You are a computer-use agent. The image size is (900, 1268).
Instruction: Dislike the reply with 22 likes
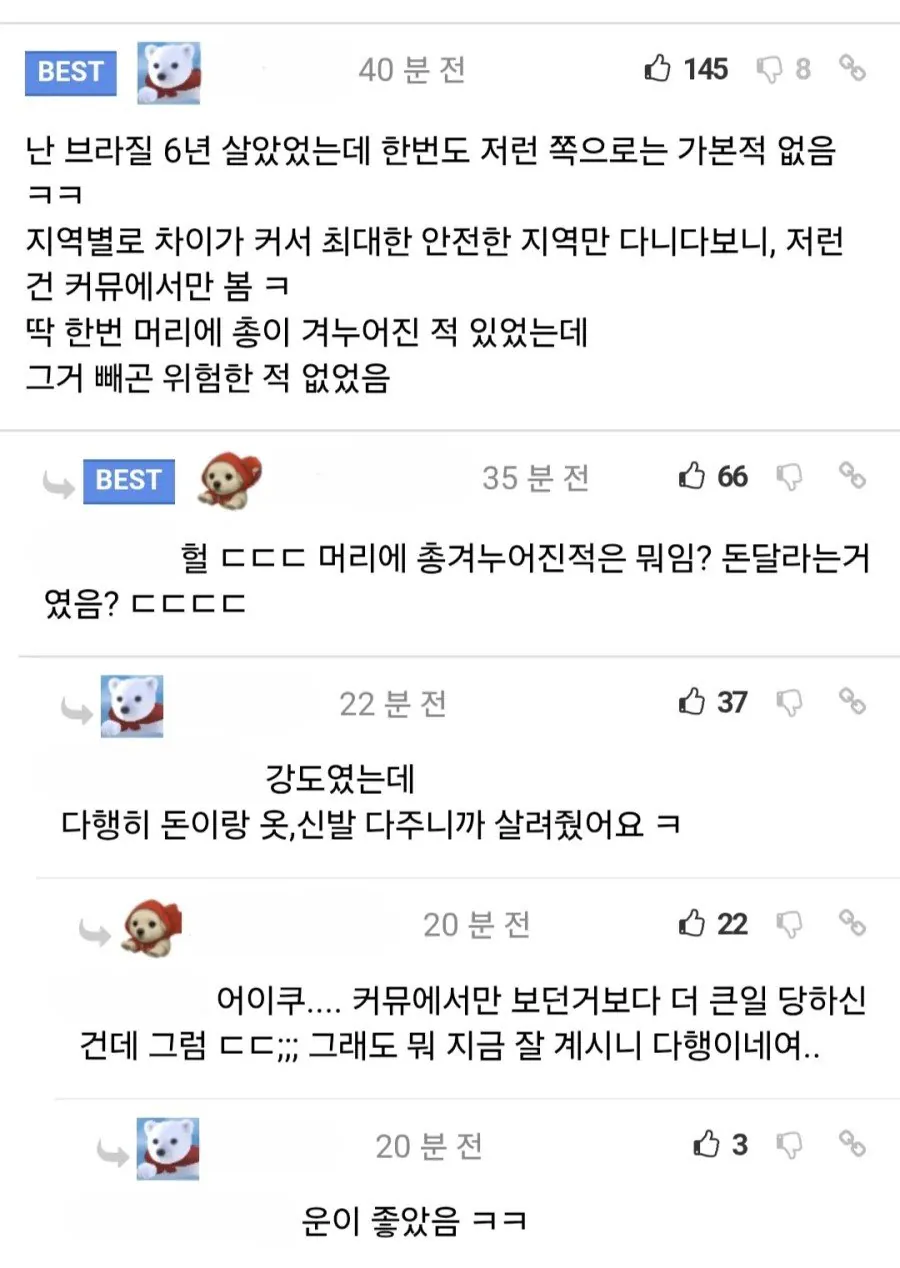pos(790,923)
